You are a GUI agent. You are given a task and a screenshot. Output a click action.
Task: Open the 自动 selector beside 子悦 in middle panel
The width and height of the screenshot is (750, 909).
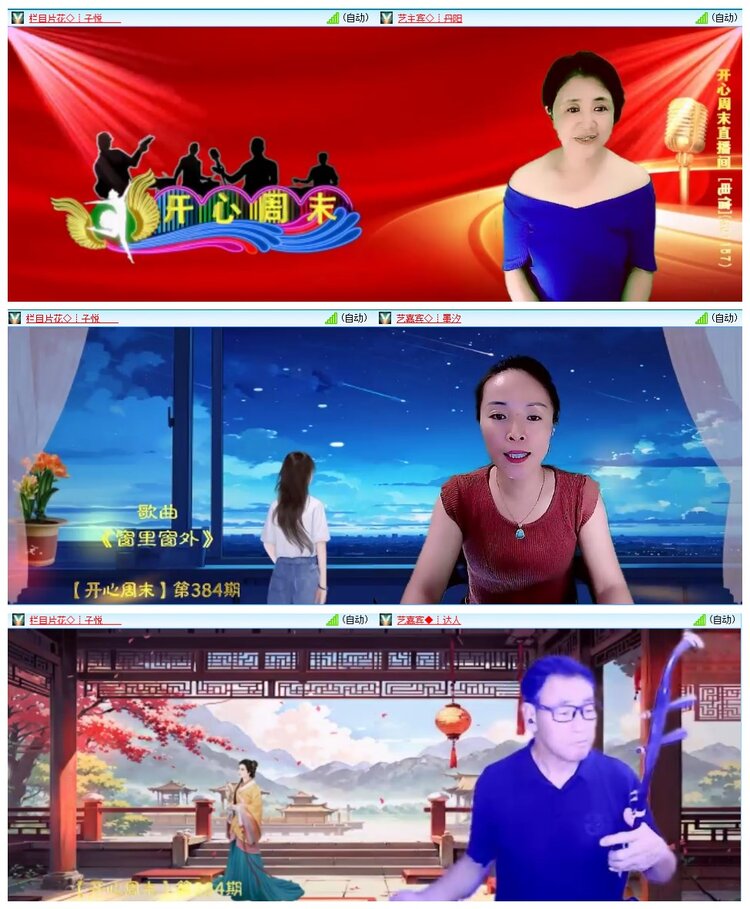(352, 317)
